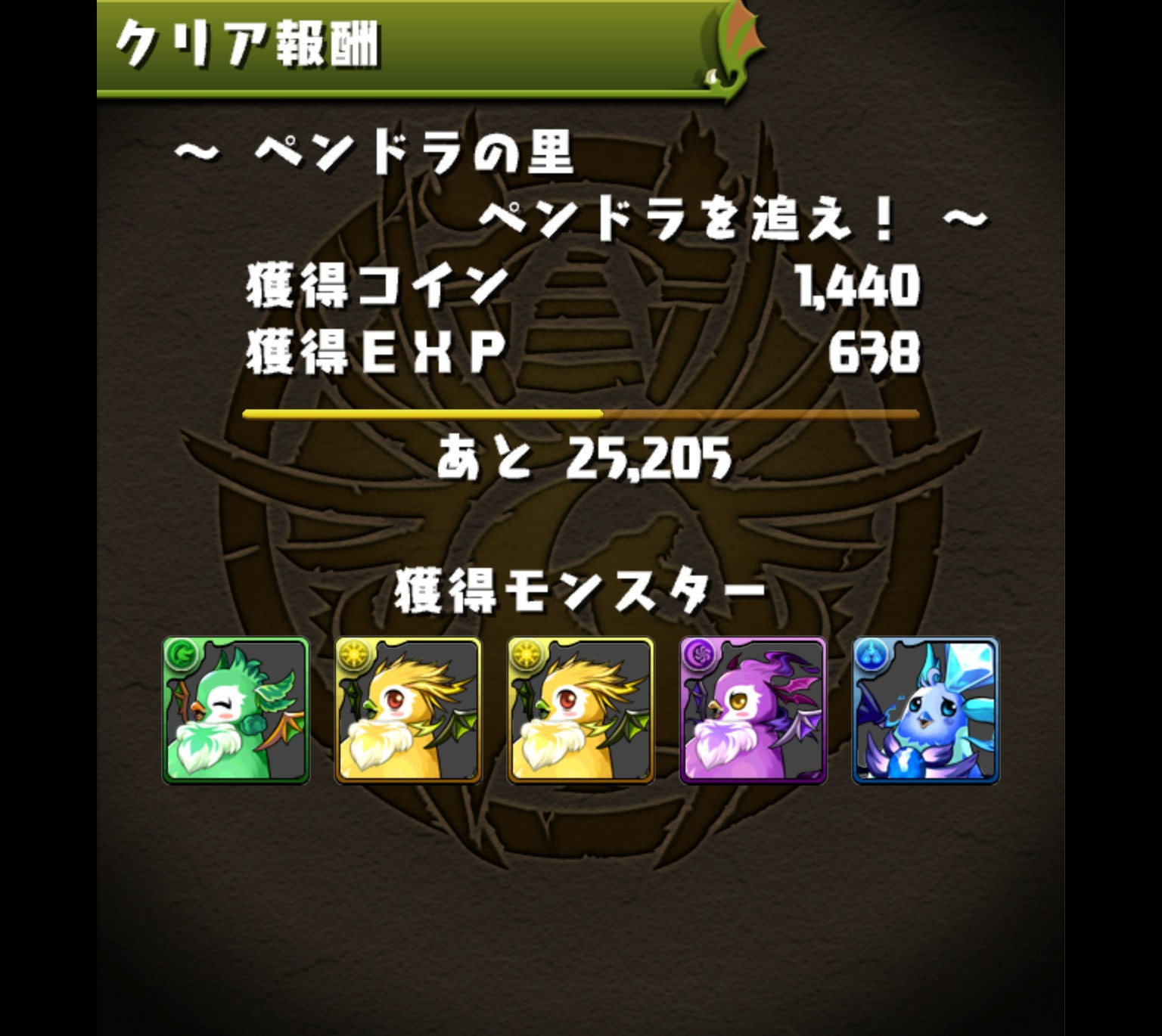
Task: Select the green Pendra monster tile
Action: pos(236,710)
